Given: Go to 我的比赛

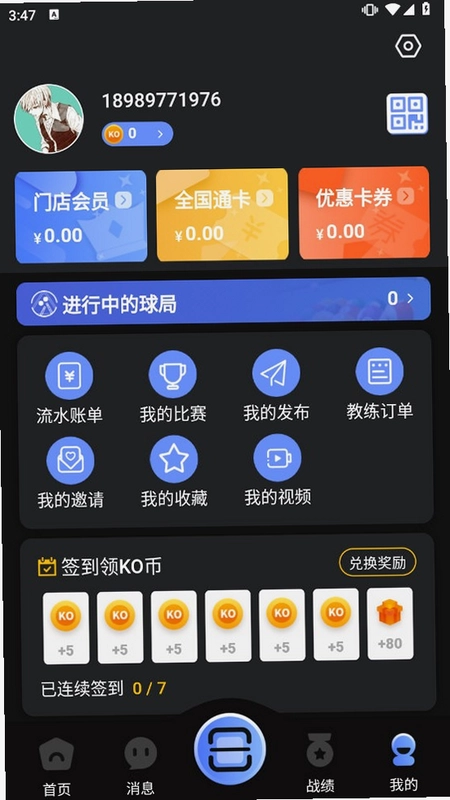Looking at the screenshot, I should [173, 387].
